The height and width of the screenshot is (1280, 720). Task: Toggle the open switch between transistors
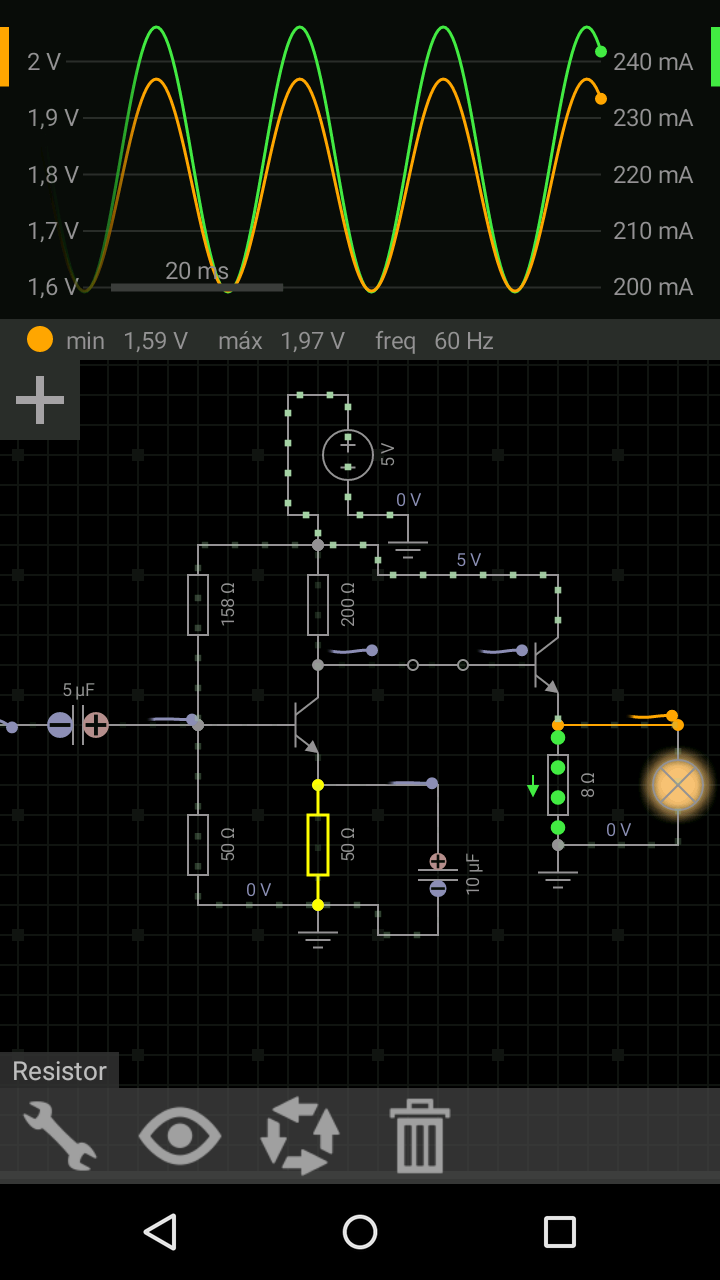coord(438,664)
